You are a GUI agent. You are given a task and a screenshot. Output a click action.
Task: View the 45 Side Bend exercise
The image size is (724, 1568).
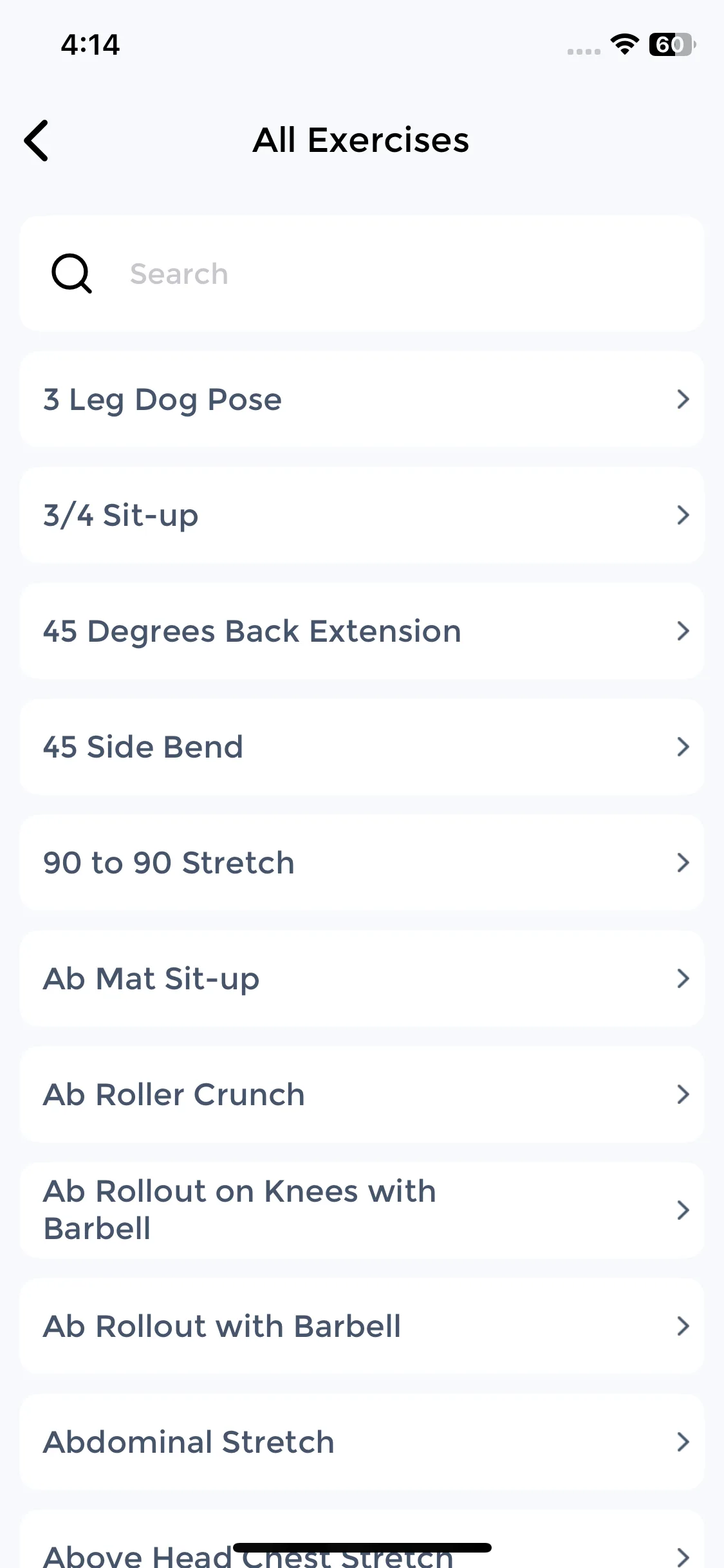click(360, 747)
